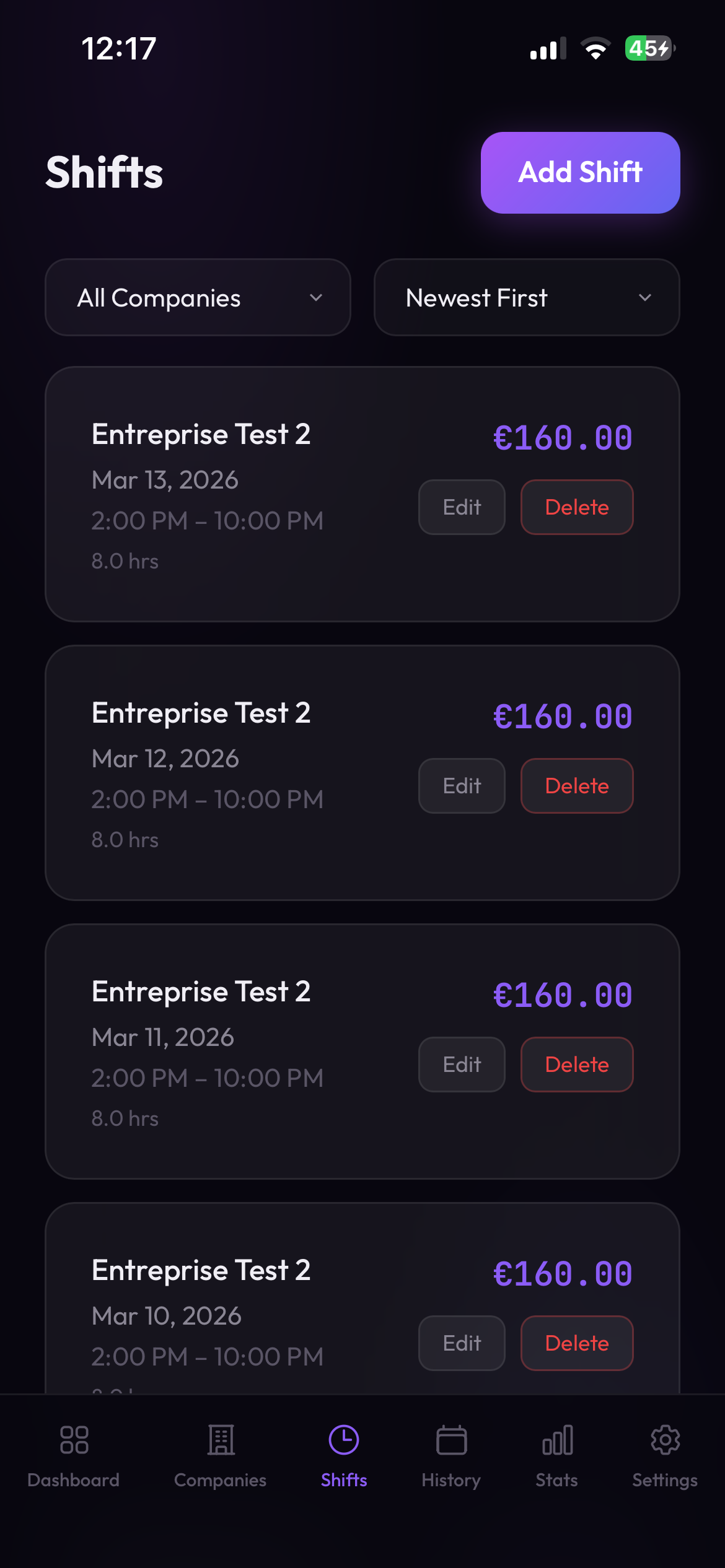Open the History tab
Screen dimensions: 725x1568
tap(451, 1455)
